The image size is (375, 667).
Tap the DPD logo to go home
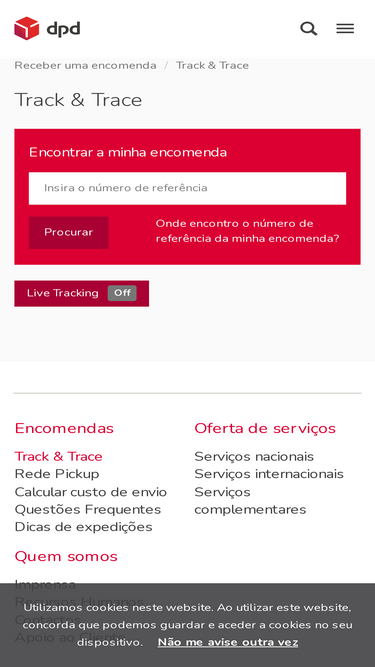[x=47, y=29]
